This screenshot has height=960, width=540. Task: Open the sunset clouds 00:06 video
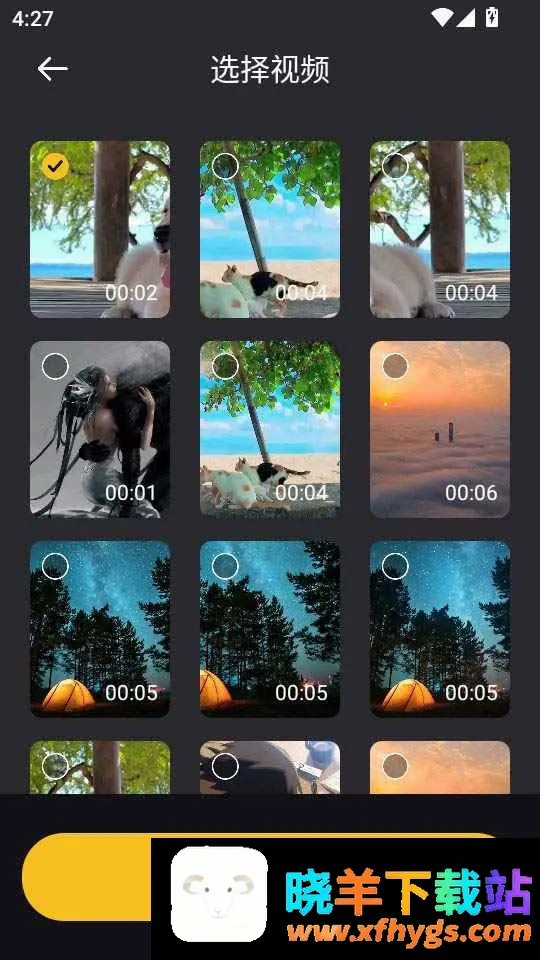[440, 429]
